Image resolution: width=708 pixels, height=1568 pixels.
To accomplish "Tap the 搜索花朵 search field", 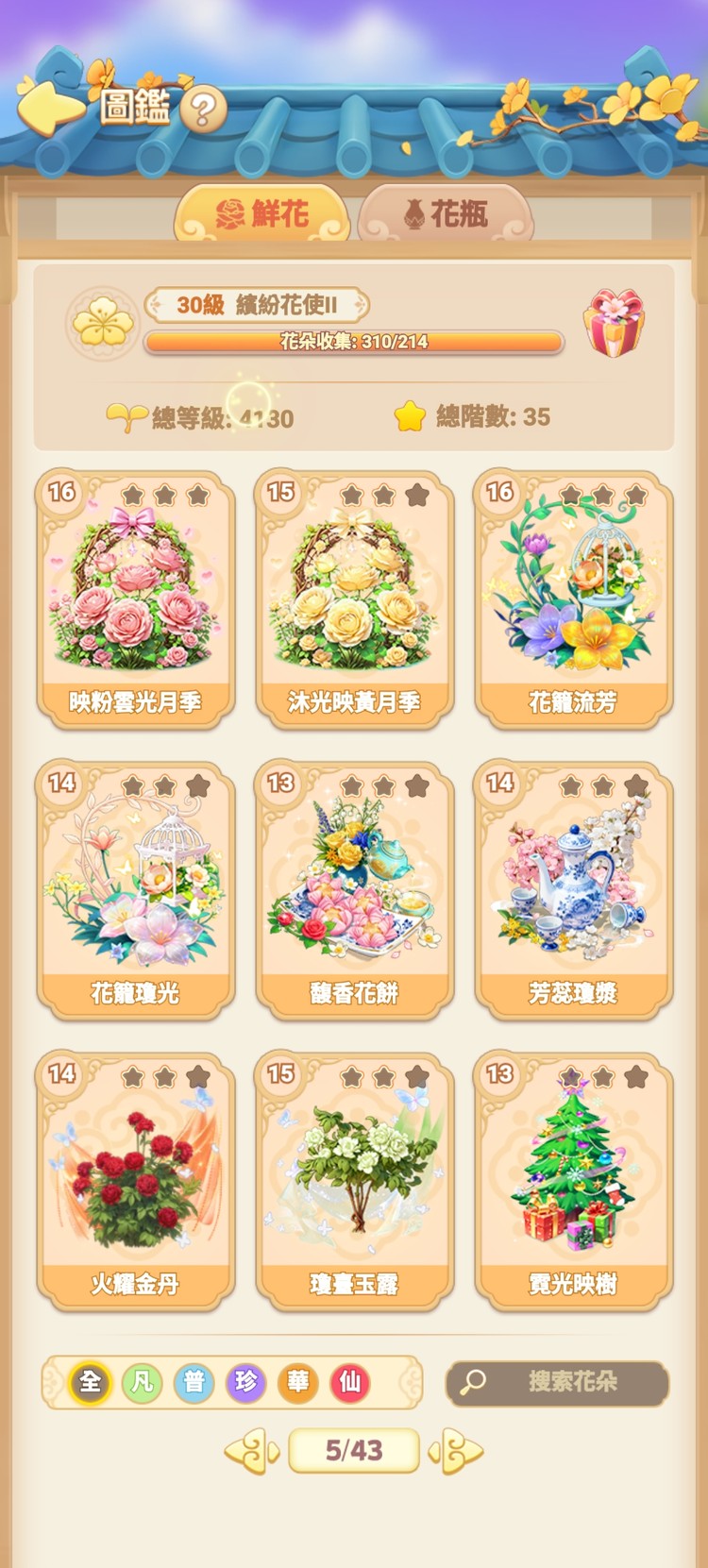I will [557, 1382].
